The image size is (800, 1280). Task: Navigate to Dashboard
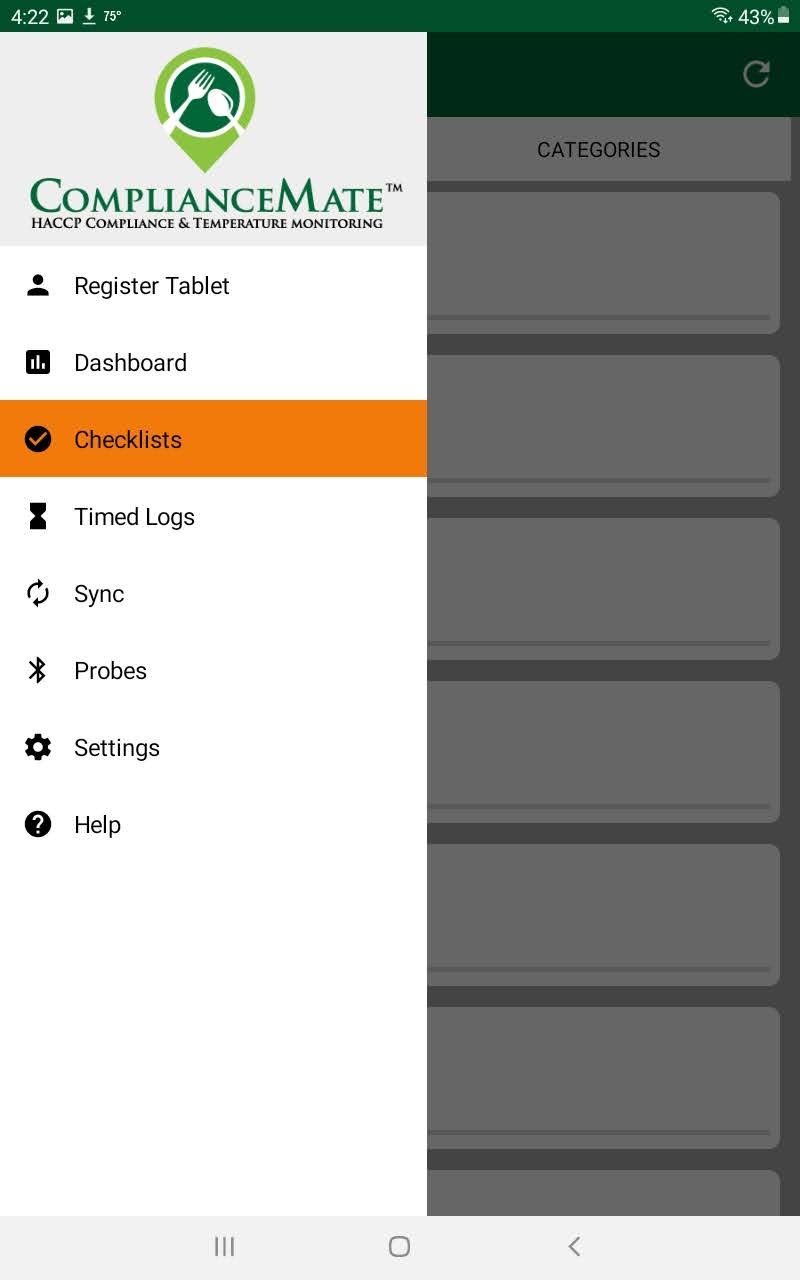[130, 362]
